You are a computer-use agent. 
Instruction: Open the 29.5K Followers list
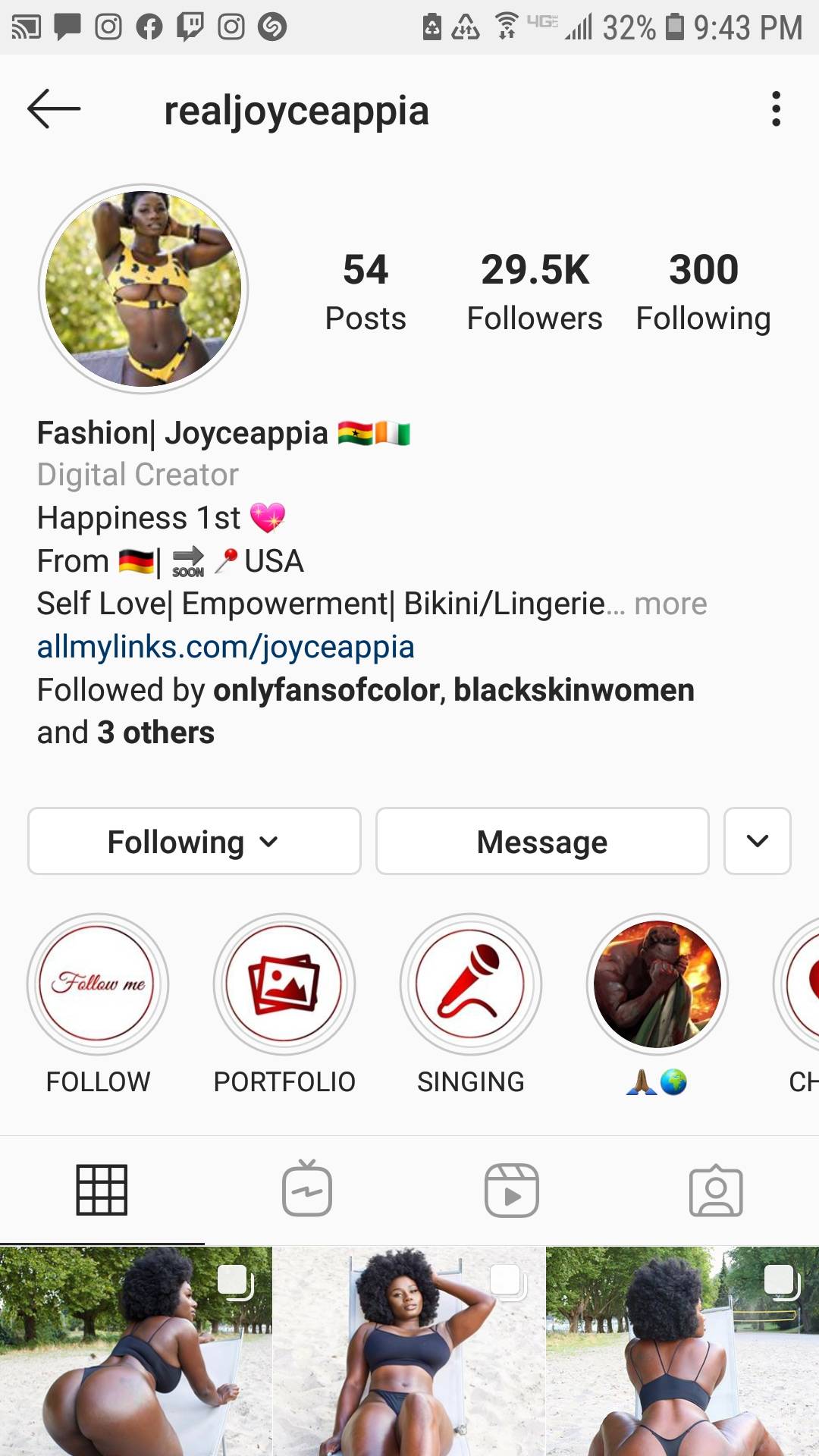click(535, 292)
